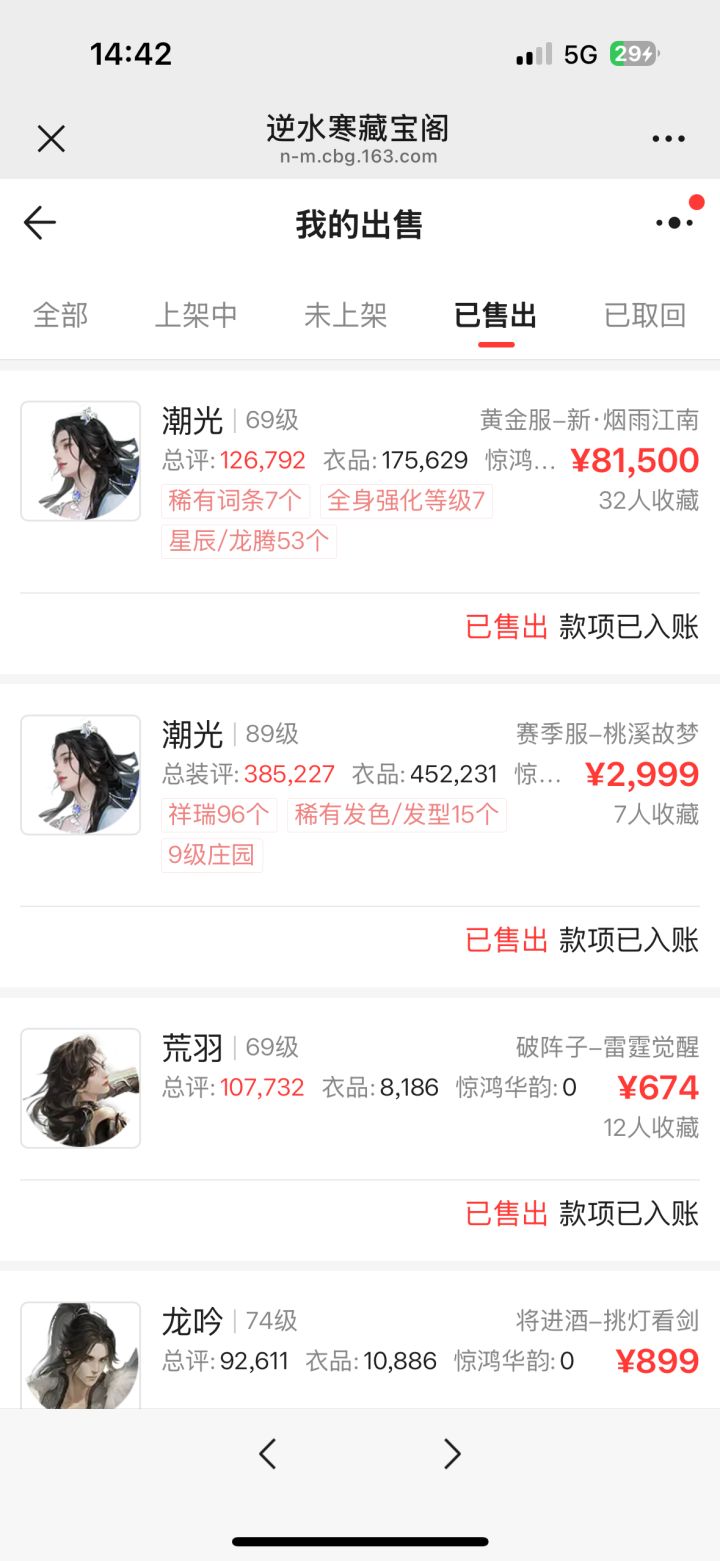
Task: Open the 潮光 69级 listing priced ¥81,500
Action: tap(360, 480)
